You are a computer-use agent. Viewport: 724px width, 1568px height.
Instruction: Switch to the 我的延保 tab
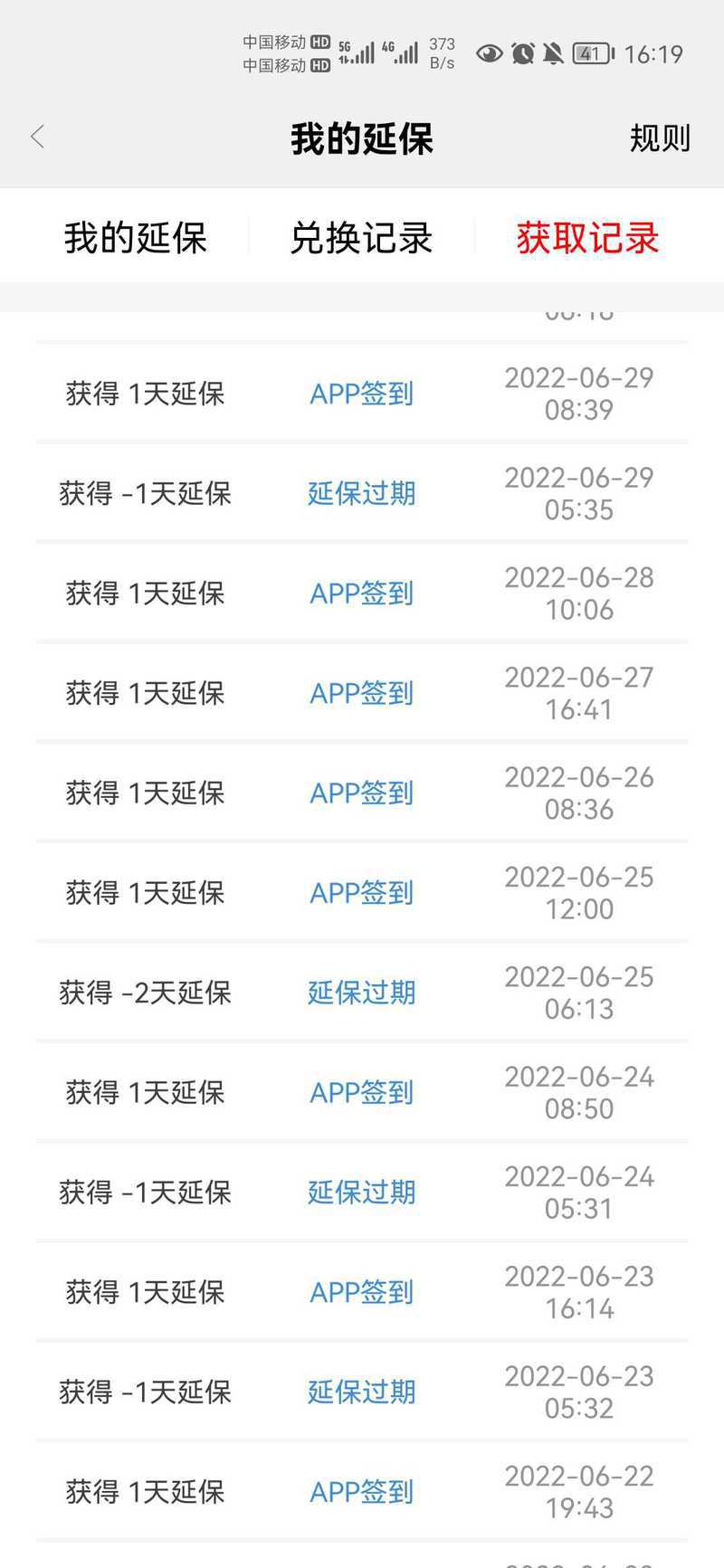(x=136, y=238)
